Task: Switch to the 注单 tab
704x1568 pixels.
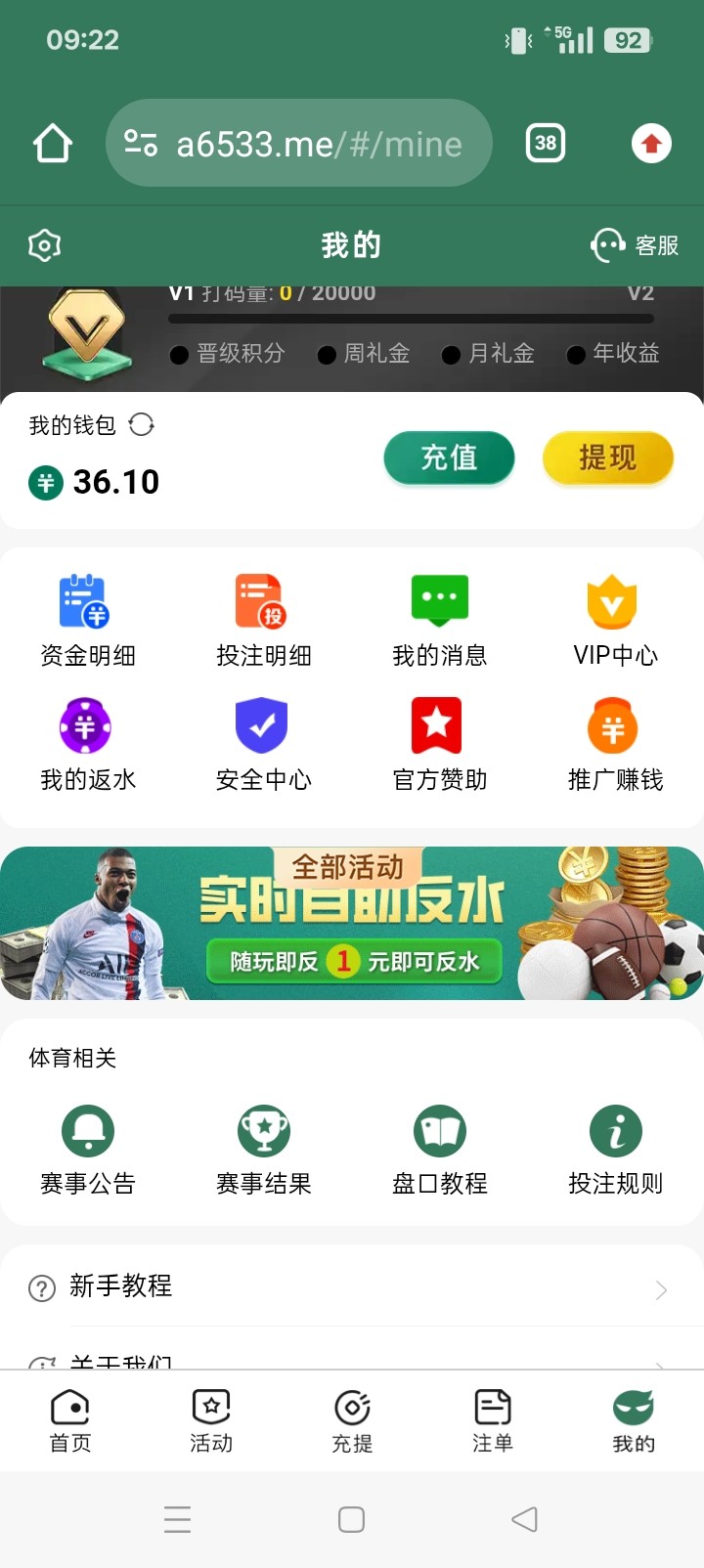Action: click(493, 1421)
